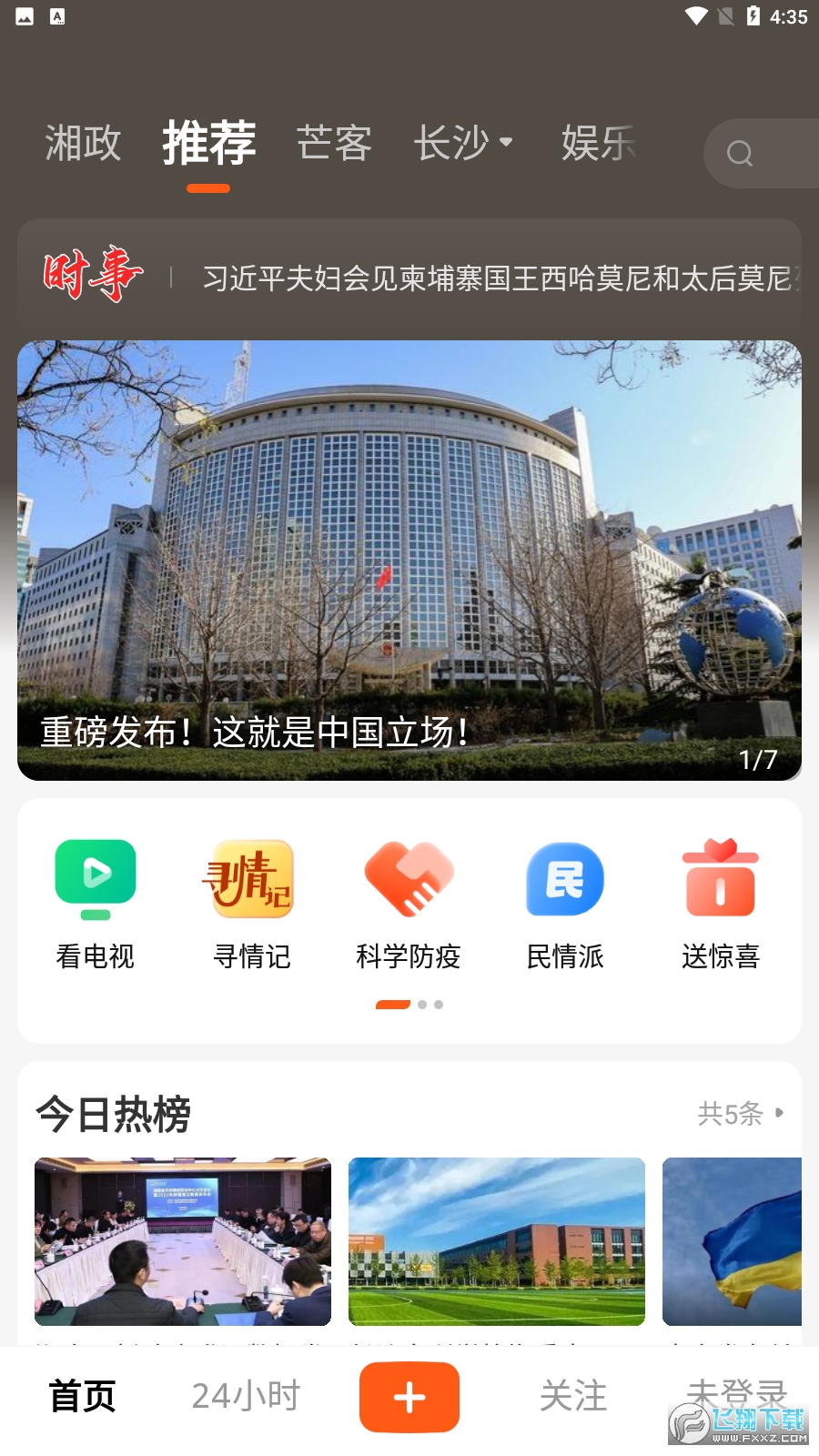Tap the search magnifier icon
Screen dimensions: 819x1456
click(x=739, y=153)
